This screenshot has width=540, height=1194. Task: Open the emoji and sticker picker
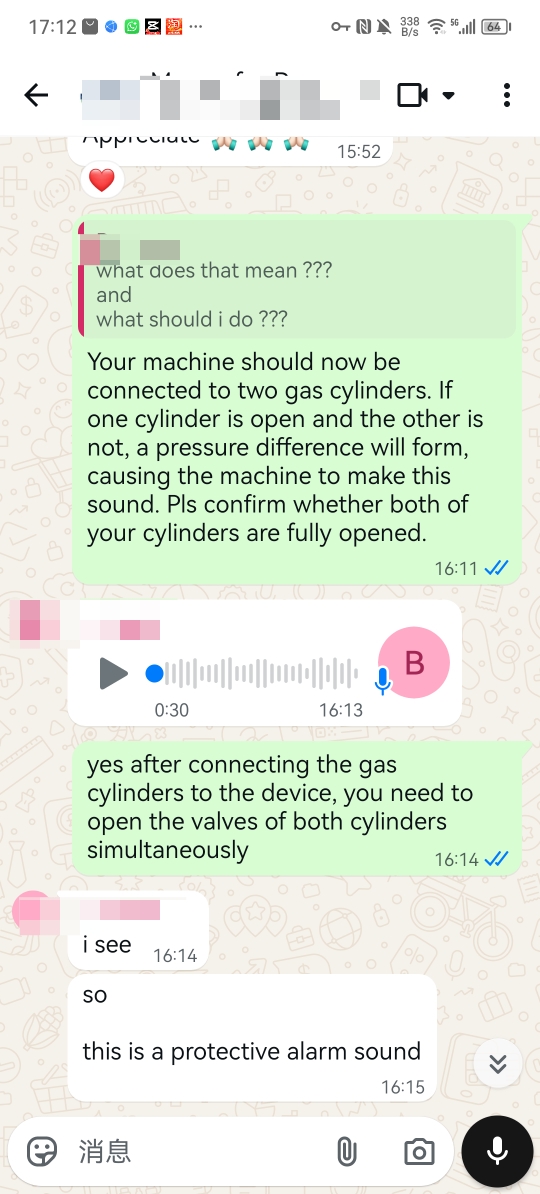(x=42, y=1151)
